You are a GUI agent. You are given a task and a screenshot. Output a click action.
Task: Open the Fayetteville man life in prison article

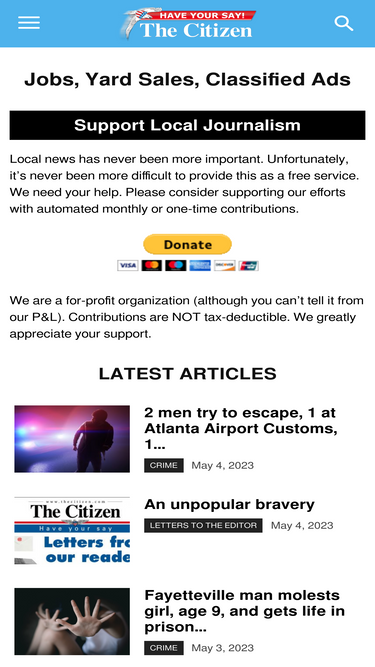coord(244,611)
